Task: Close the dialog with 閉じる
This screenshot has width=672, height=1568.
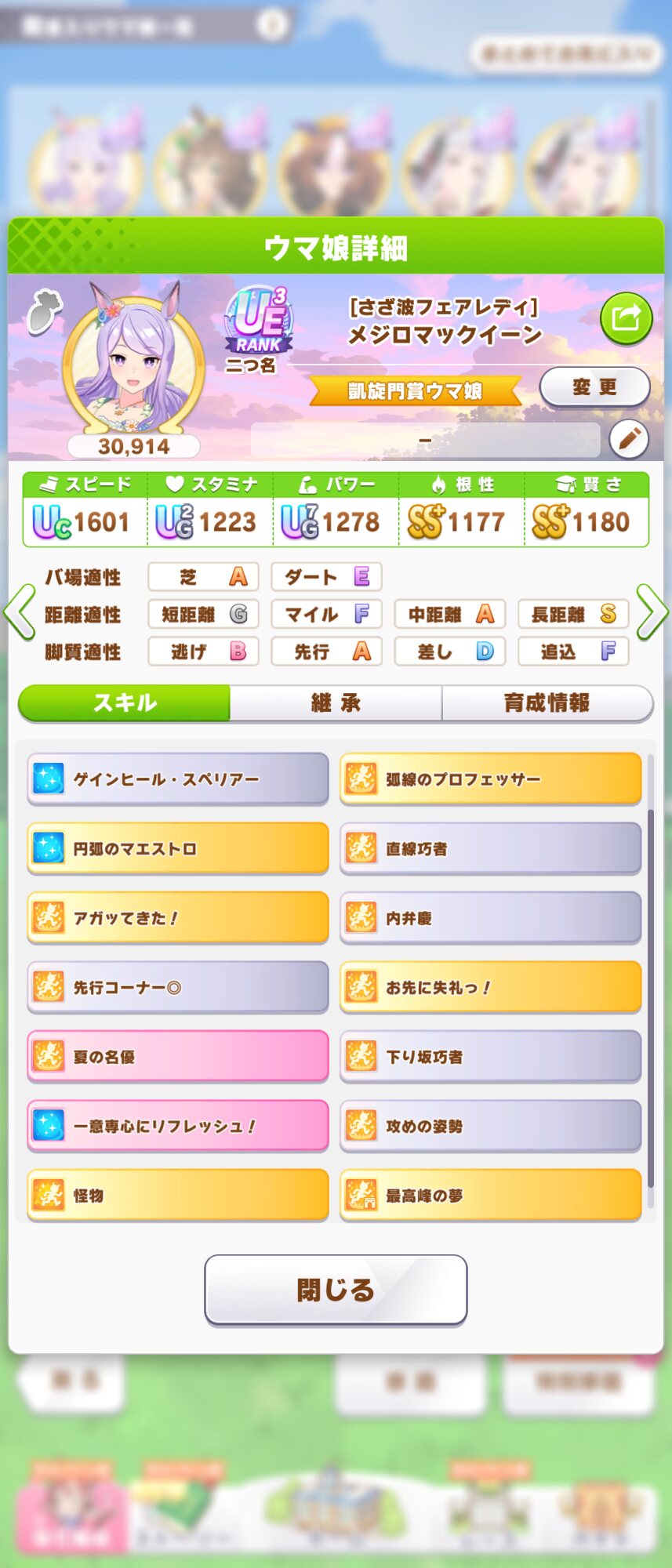Action: (x=336, y=1290)
